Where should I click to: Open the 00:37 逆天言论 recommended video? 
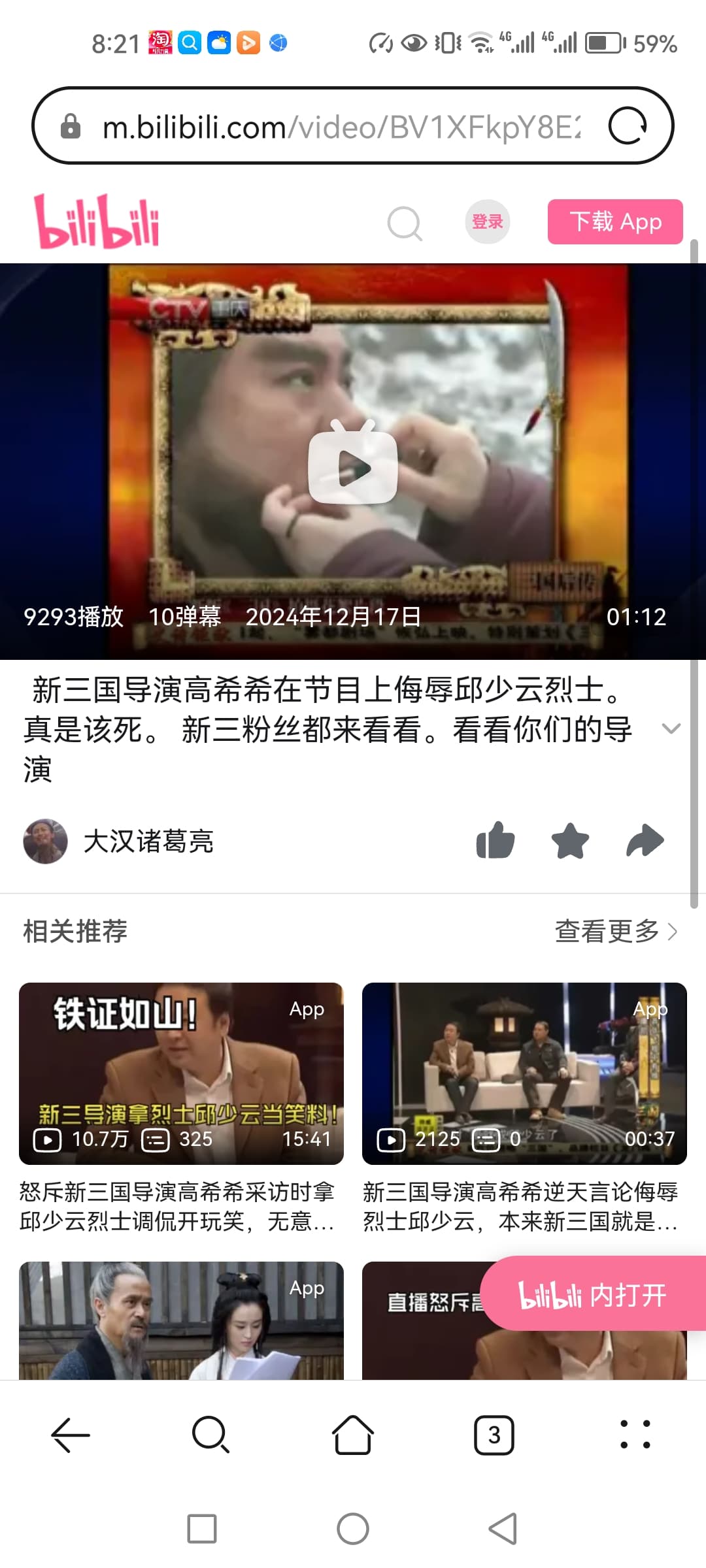click(524, 1073)
